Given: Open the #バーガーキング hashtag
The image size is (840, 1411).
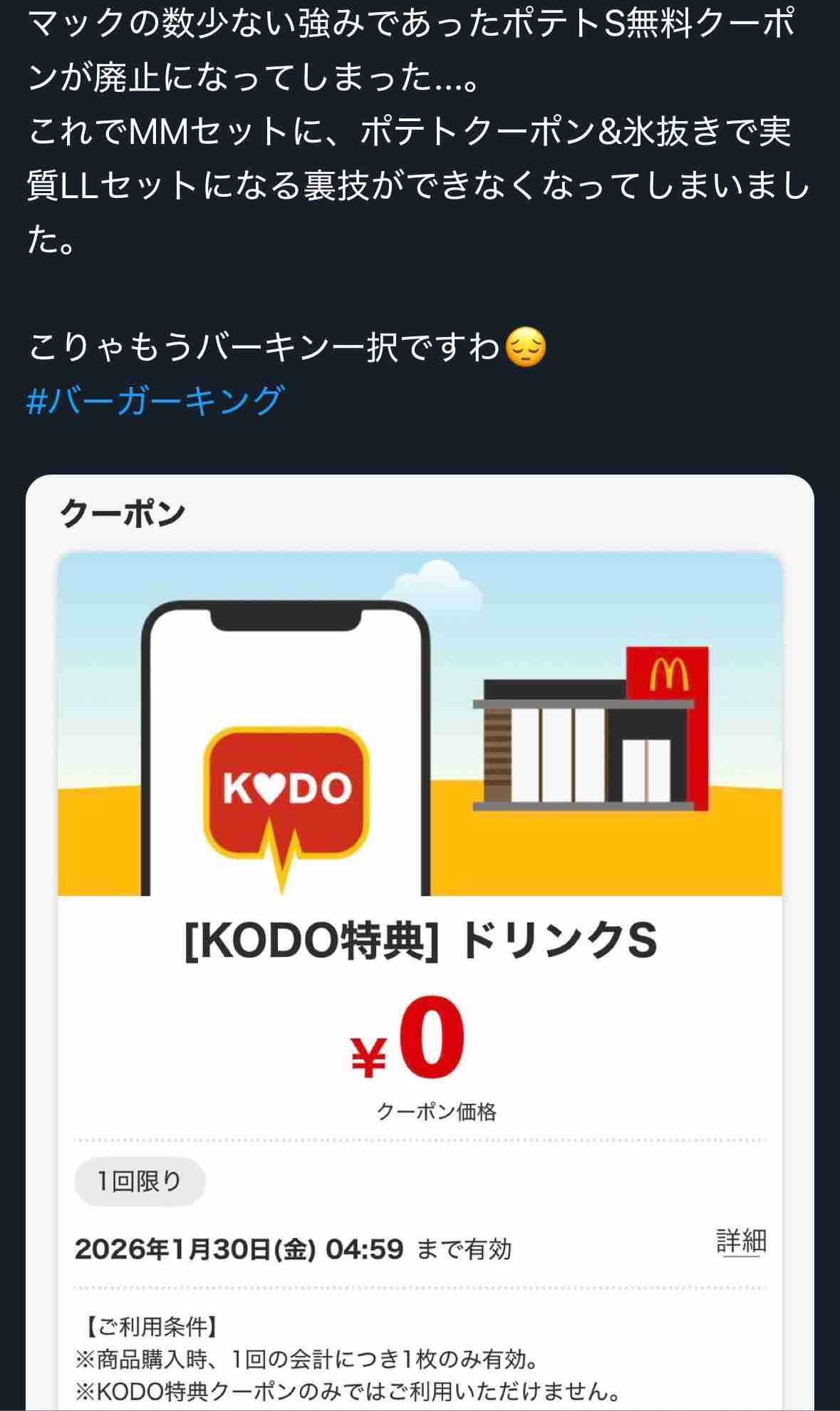Looking at the screenshot, I should (x=155, y=400).
